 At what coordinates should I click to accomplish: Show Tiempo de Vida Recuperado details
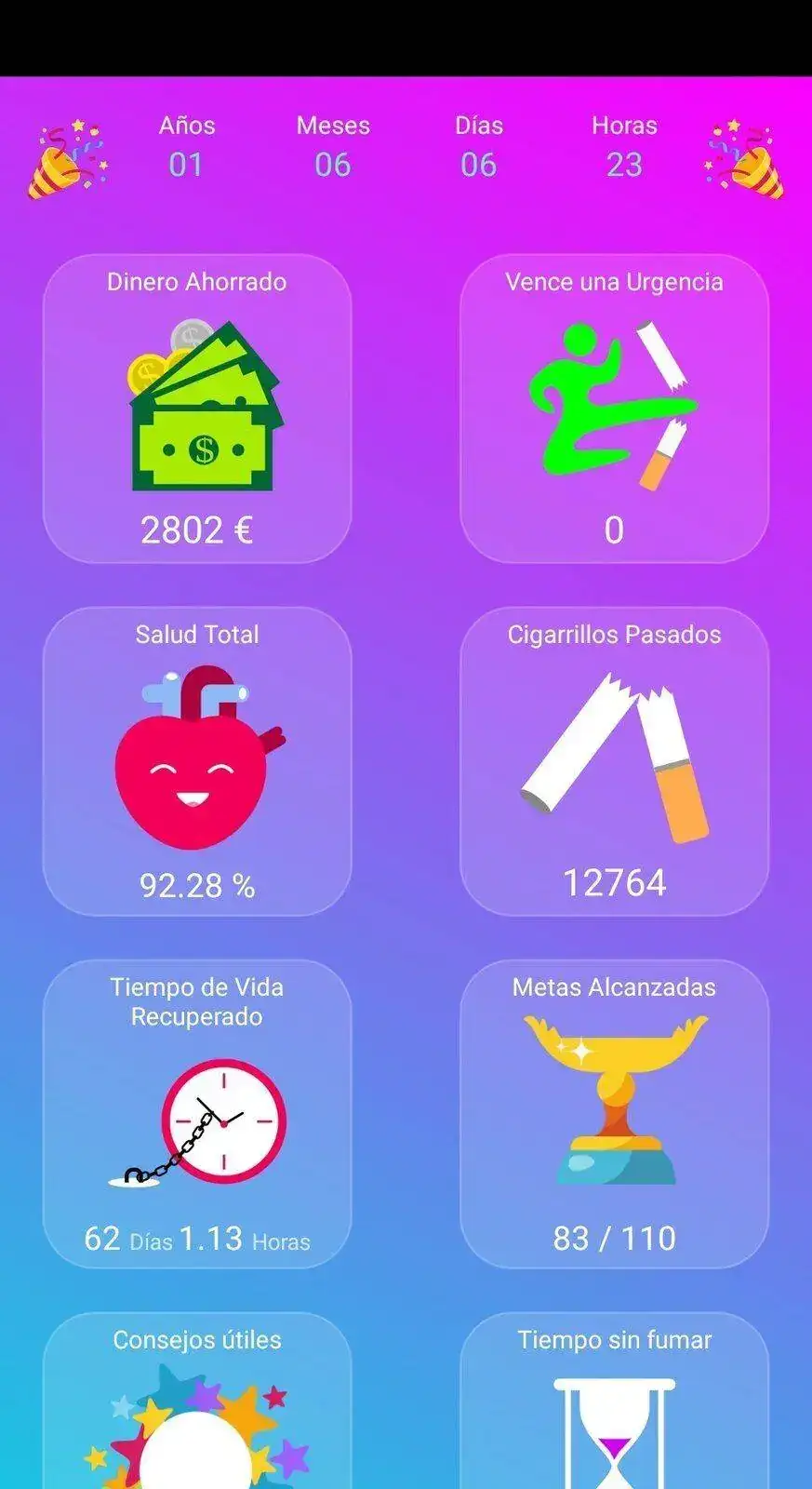tap(197, 1114)
